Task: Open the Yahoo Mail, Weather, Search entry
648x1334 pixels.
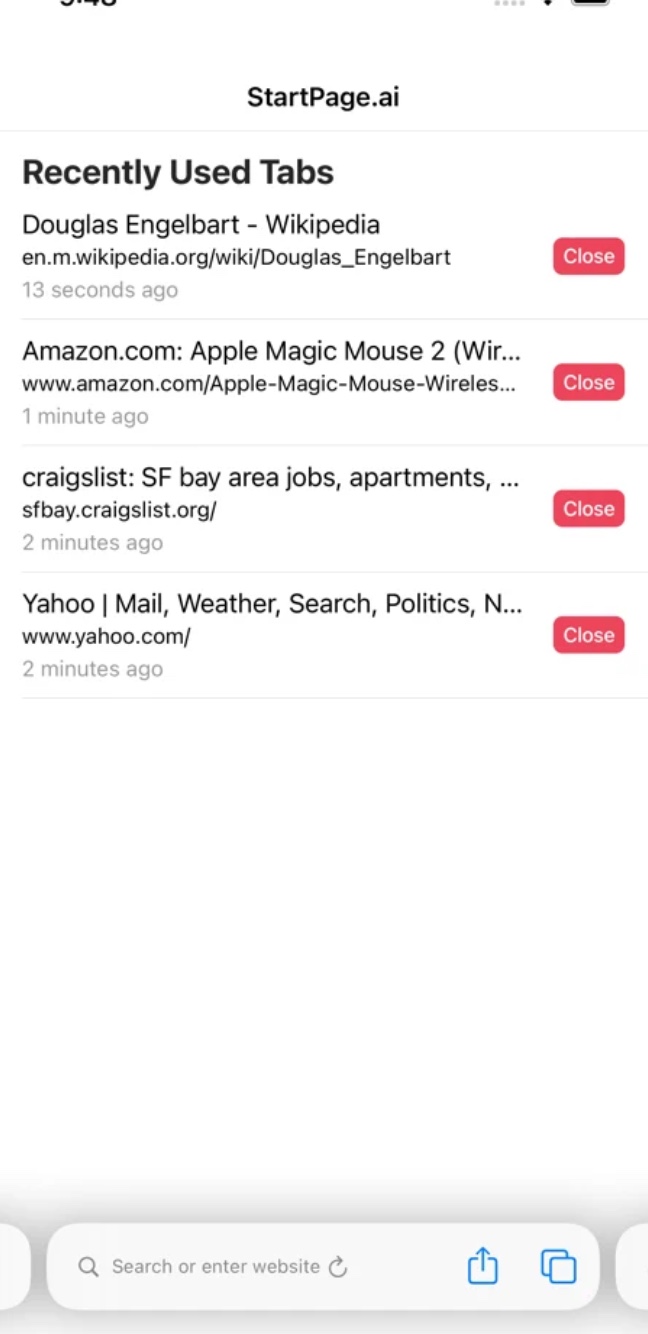Action: tap(272, 604)
